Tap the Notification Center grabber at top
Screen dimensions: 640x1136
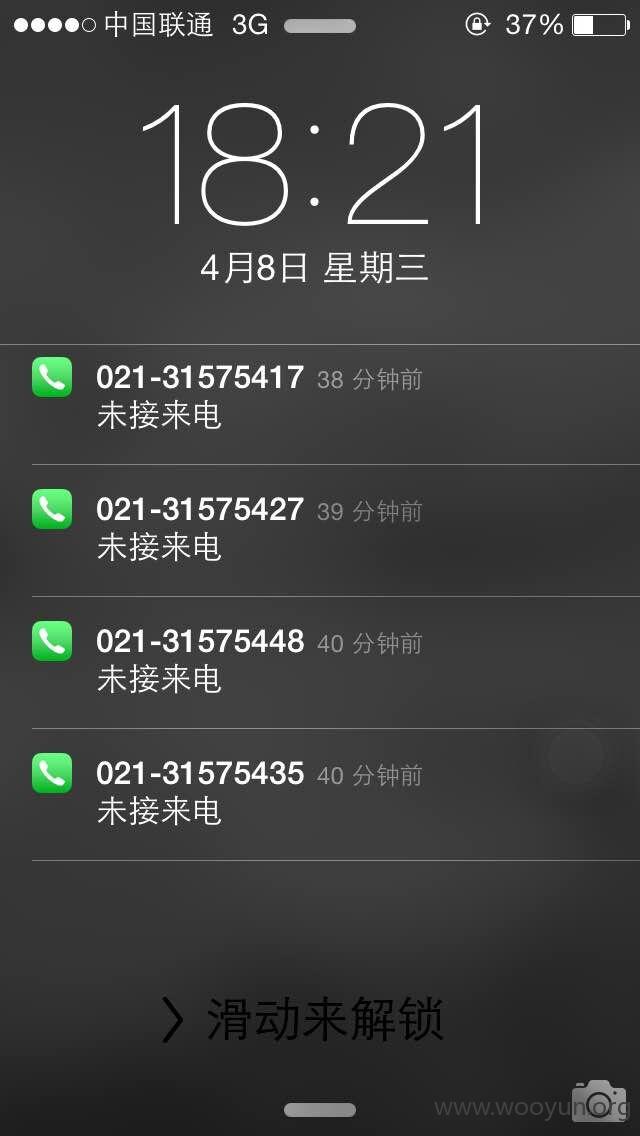(x=320, y=27)
